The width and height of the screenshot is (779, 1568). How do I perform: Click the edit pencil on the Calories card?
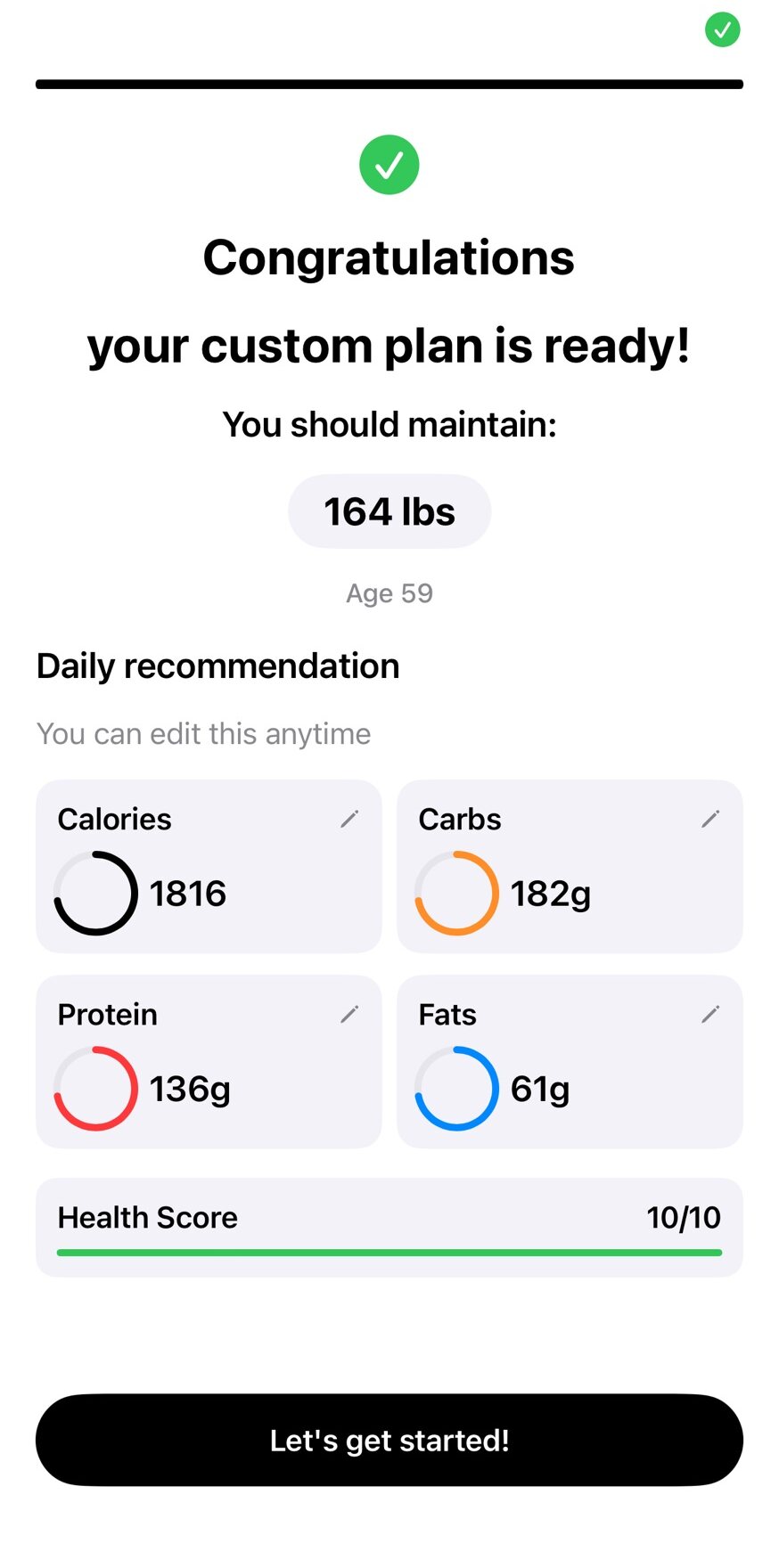click(x=349, y=818)
